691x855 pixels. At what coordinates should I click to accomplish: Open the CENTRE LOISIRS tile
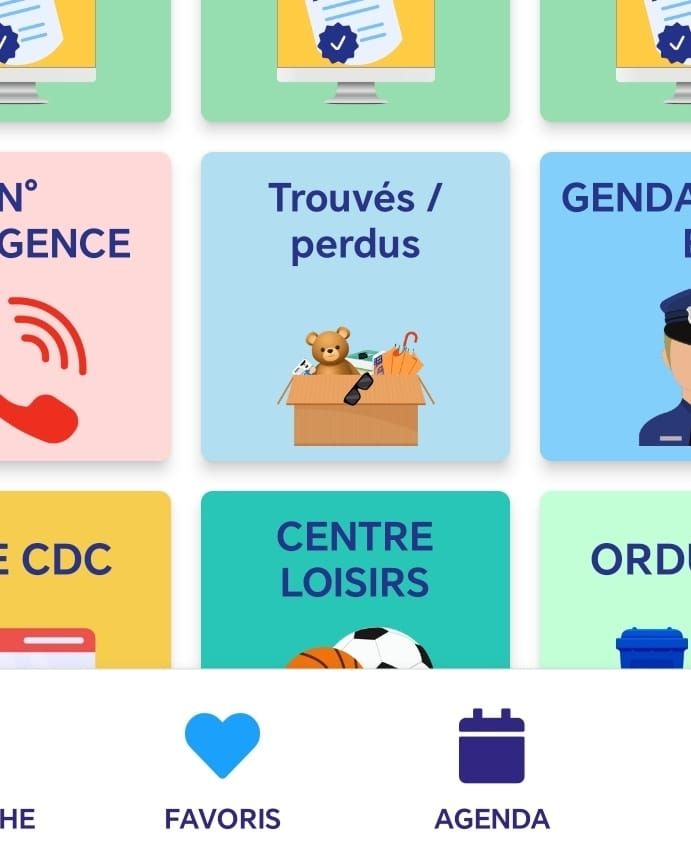(x=356, y=580)
